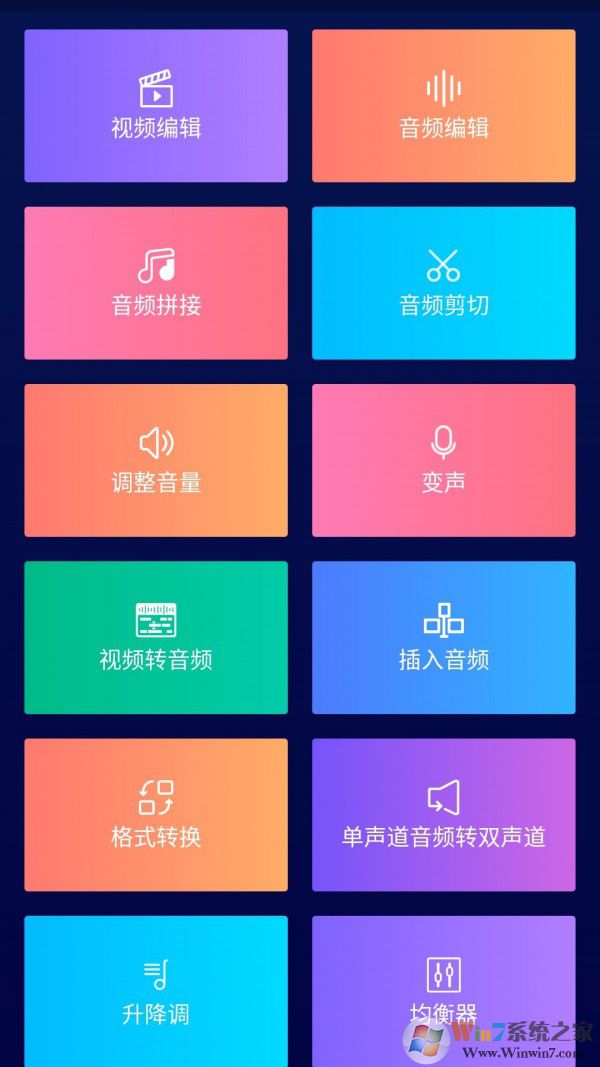Open 单声道音频转双声道 mono to stereo
The width and height of the screenshot is (600, 1067).
tap(444, 814)
